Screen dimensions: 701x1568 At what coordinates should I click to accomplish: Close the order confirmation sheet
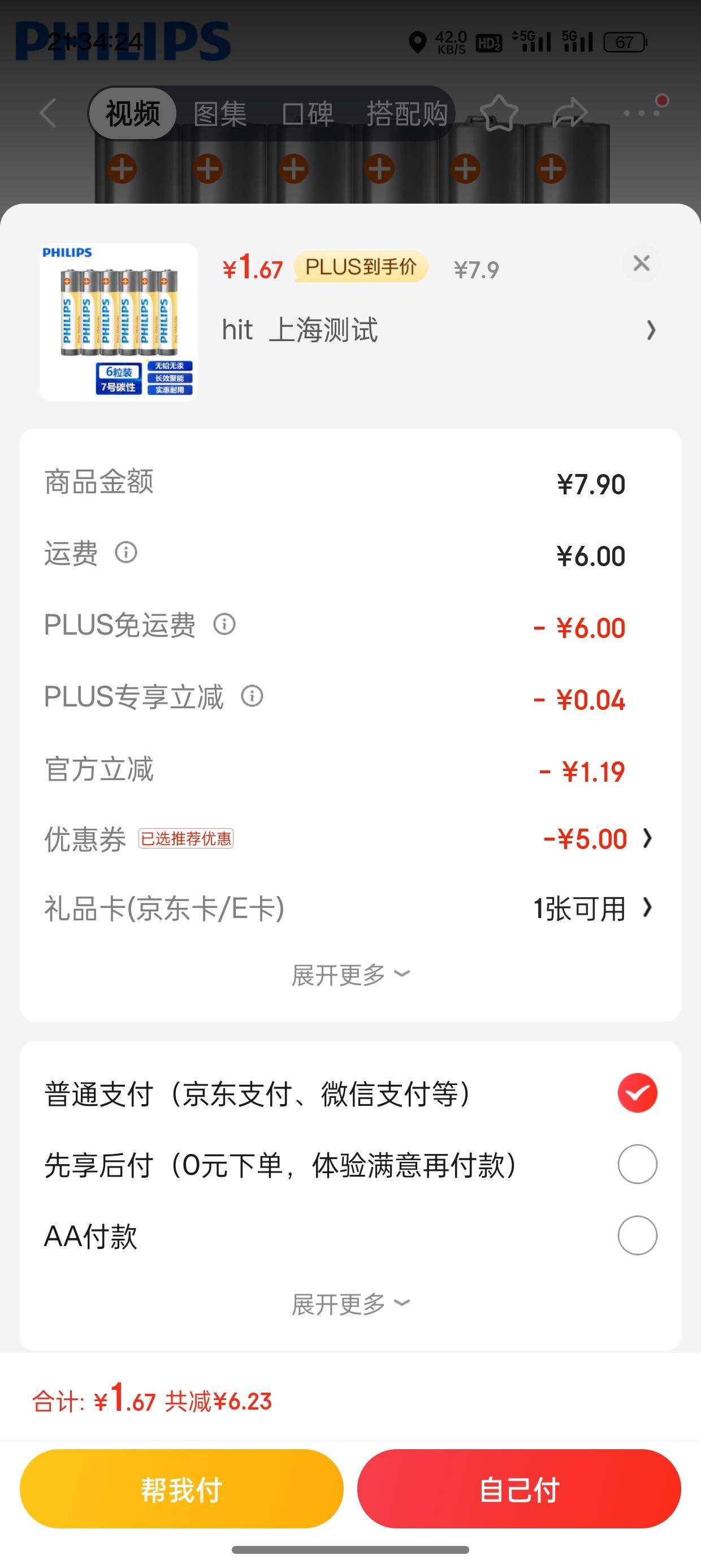pyautogui.click(x=641, y=264)
